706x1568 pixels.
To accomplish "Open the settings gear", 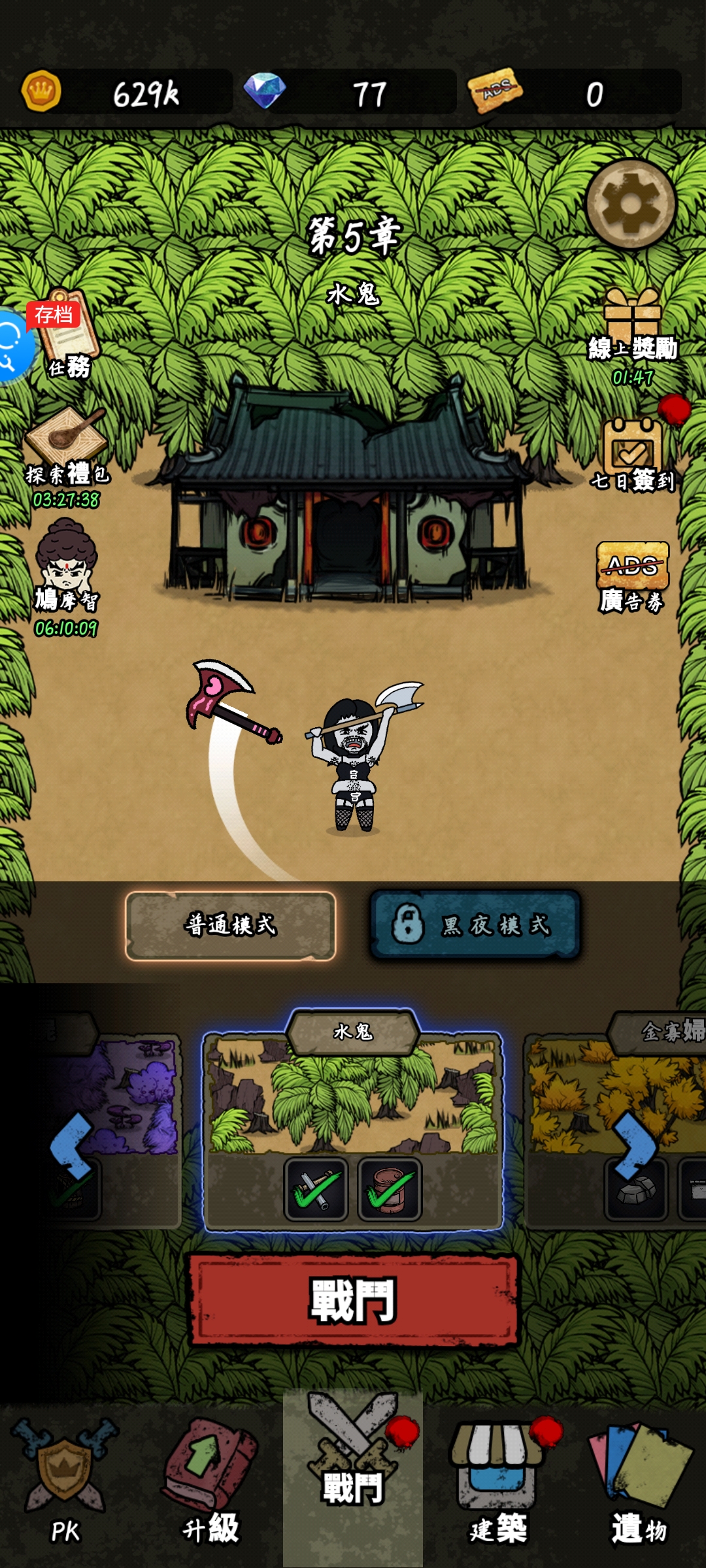I will click(630, 204).
